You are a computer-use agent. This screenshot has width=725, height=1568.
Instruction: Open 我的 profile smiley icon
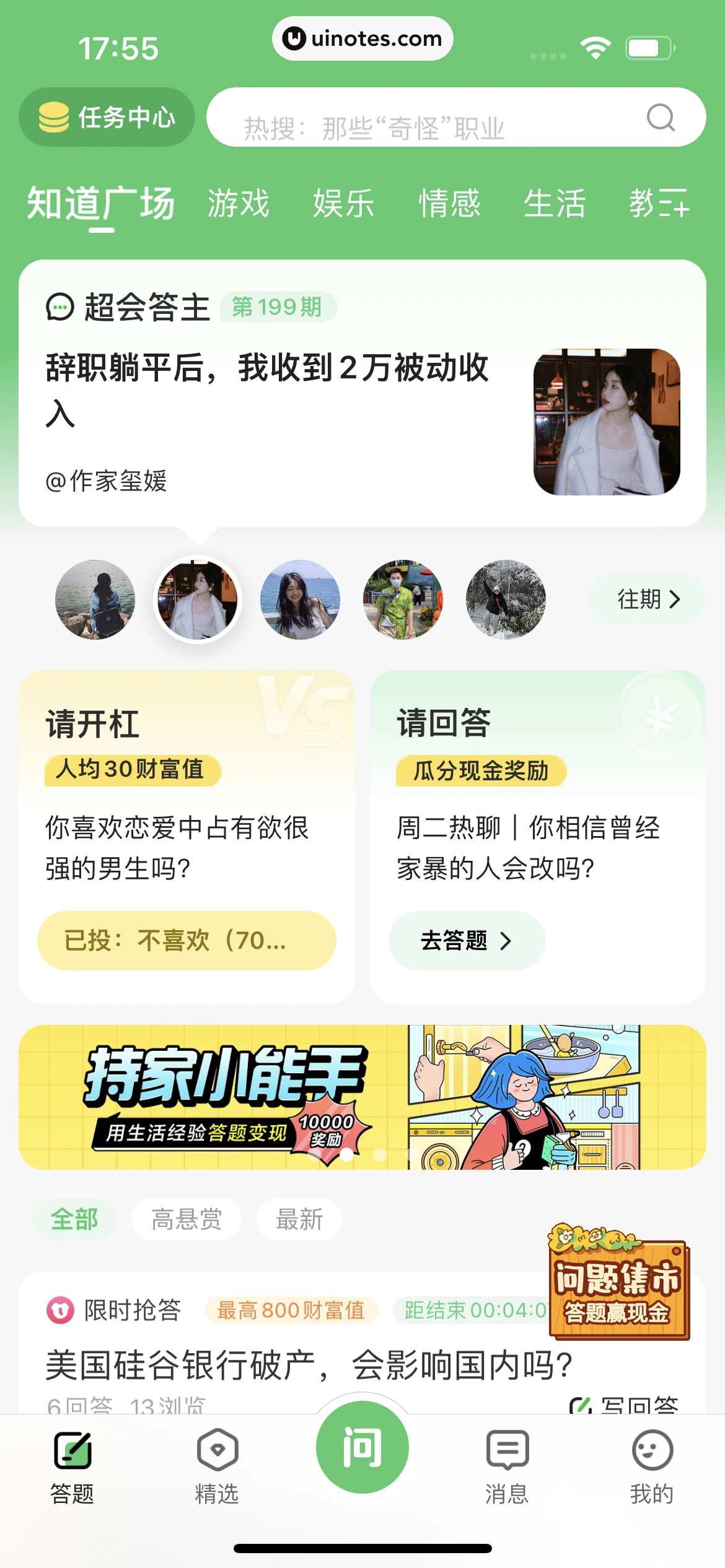click(651, 1449)
